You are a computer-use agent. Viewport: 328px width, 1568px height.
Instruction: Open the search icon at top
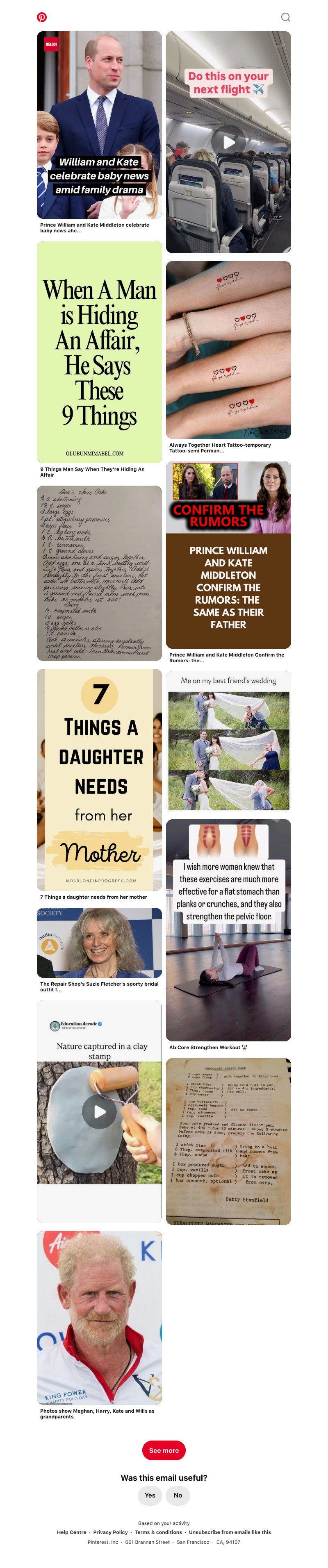click(x=285, y=17)
